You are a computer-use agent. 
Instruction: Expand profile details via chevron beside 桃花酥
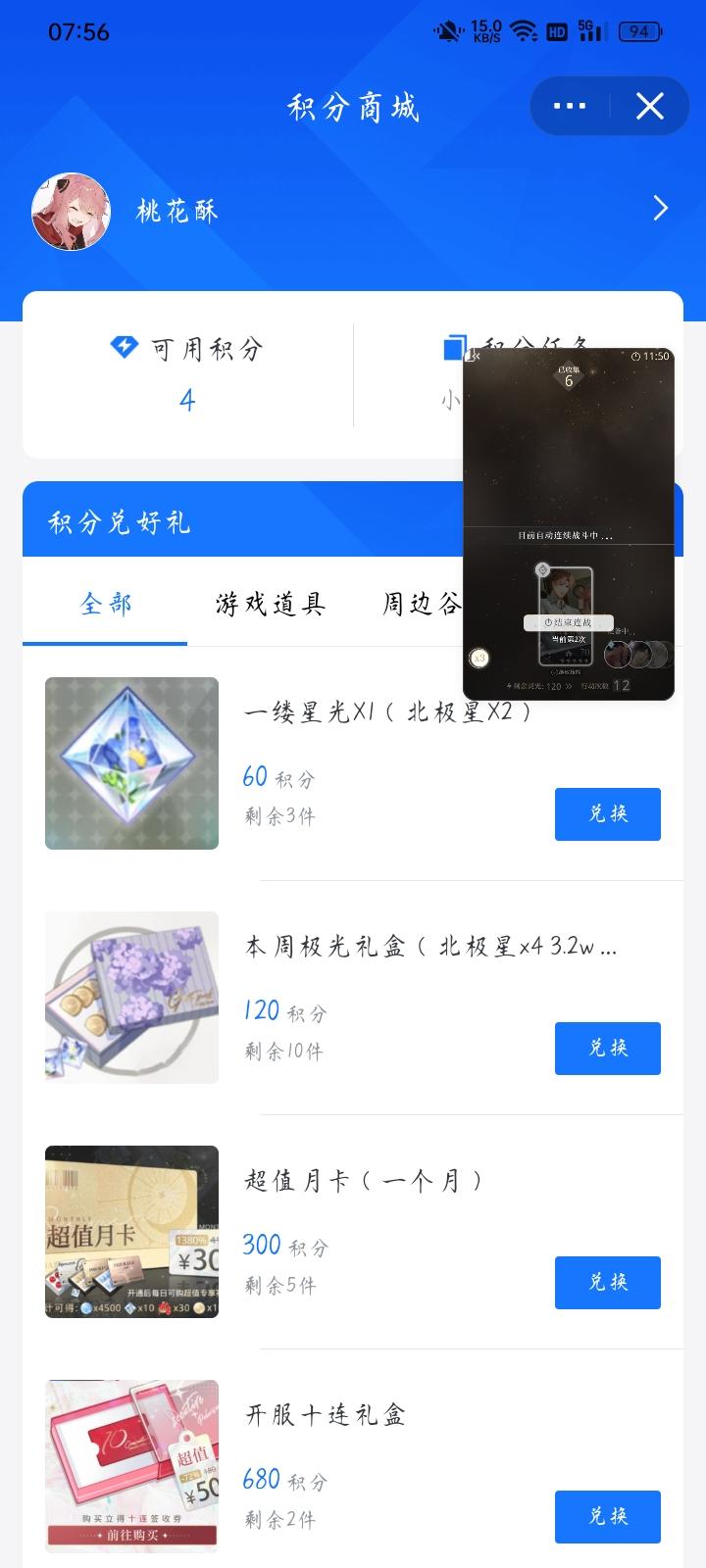coord(659,210)
